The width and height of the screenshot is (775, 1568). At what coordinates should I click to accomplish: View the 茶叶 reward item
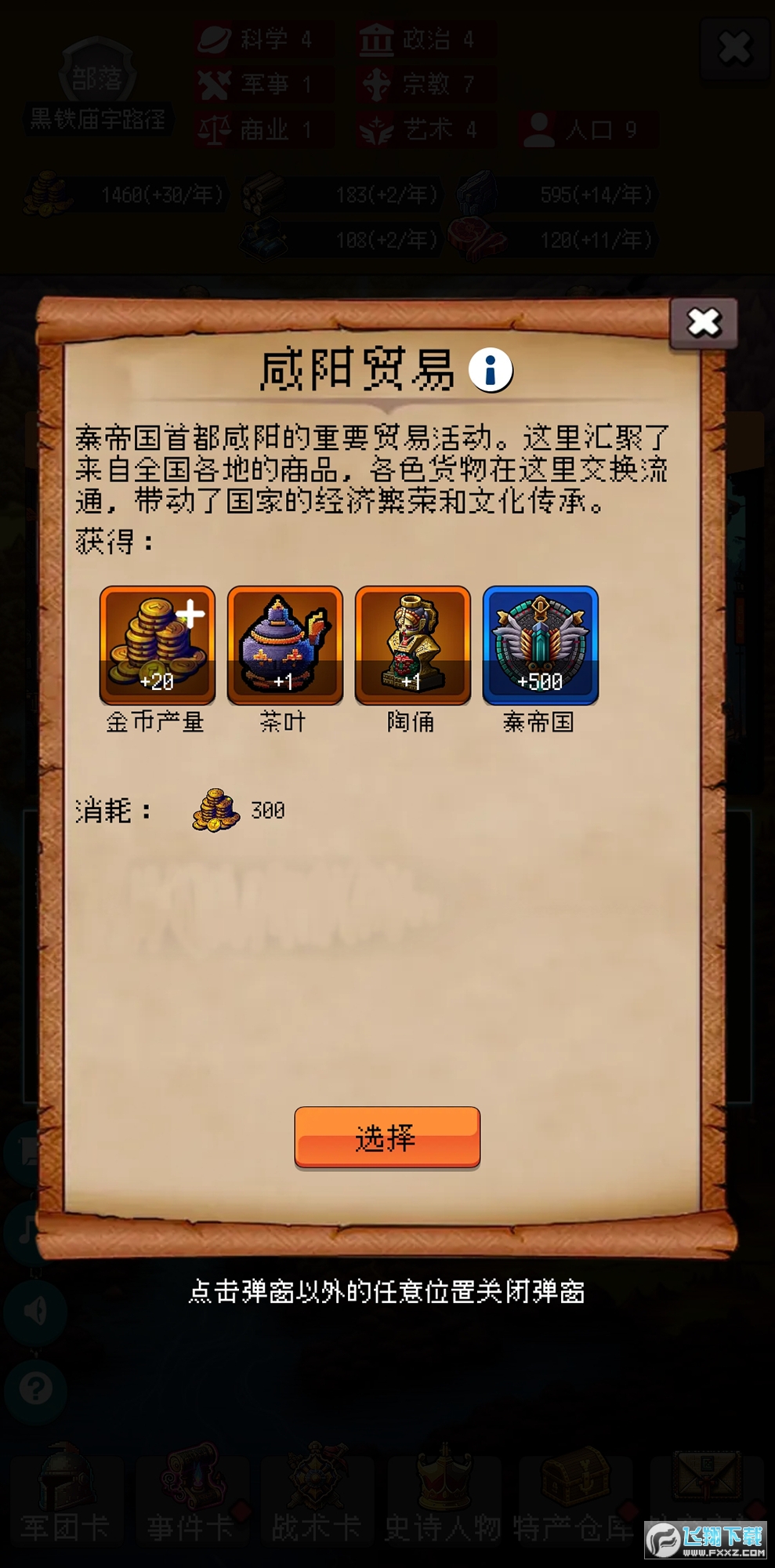point(284,644)
